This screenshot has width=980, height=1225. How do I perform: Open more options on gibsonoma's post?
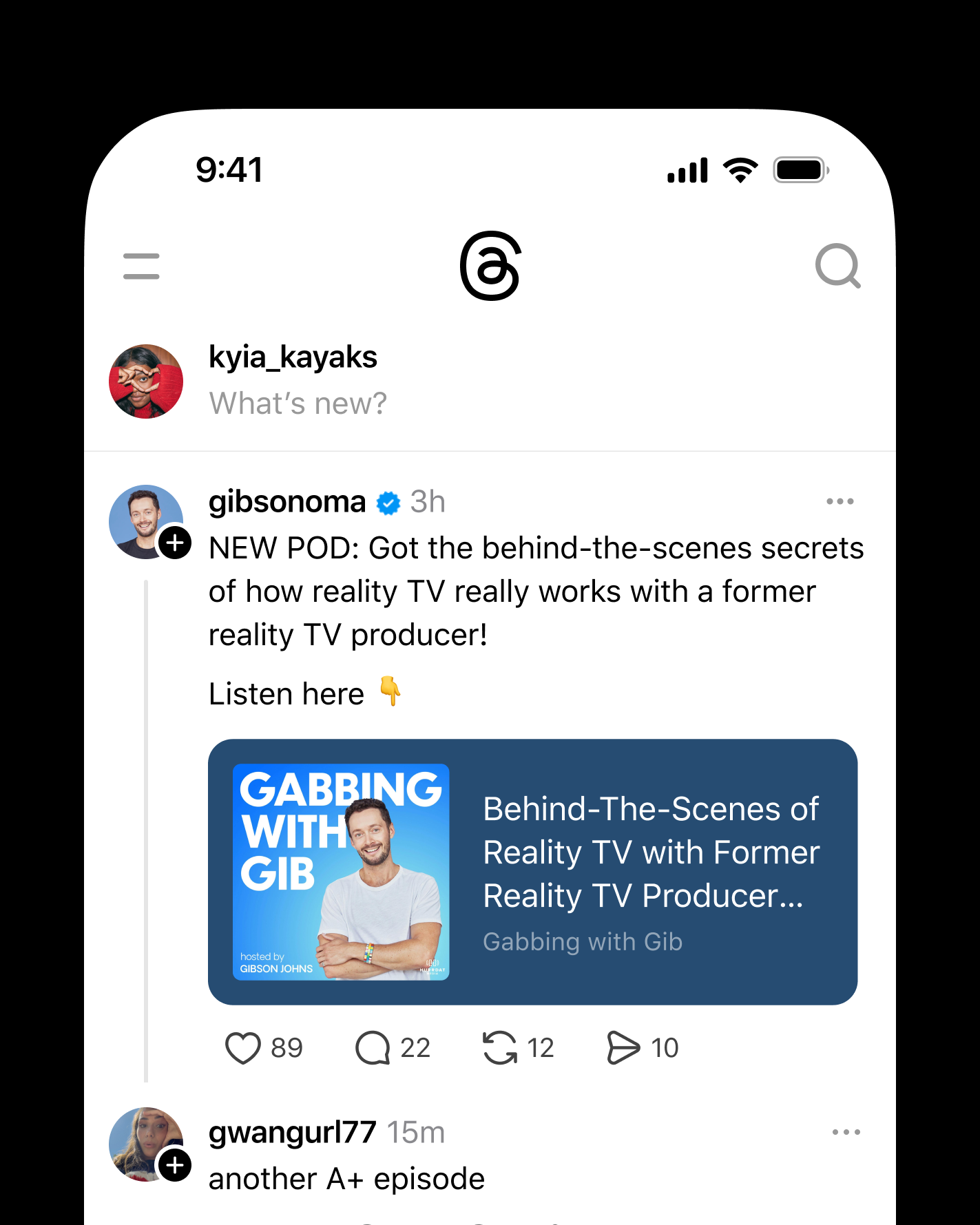(840, 502)
